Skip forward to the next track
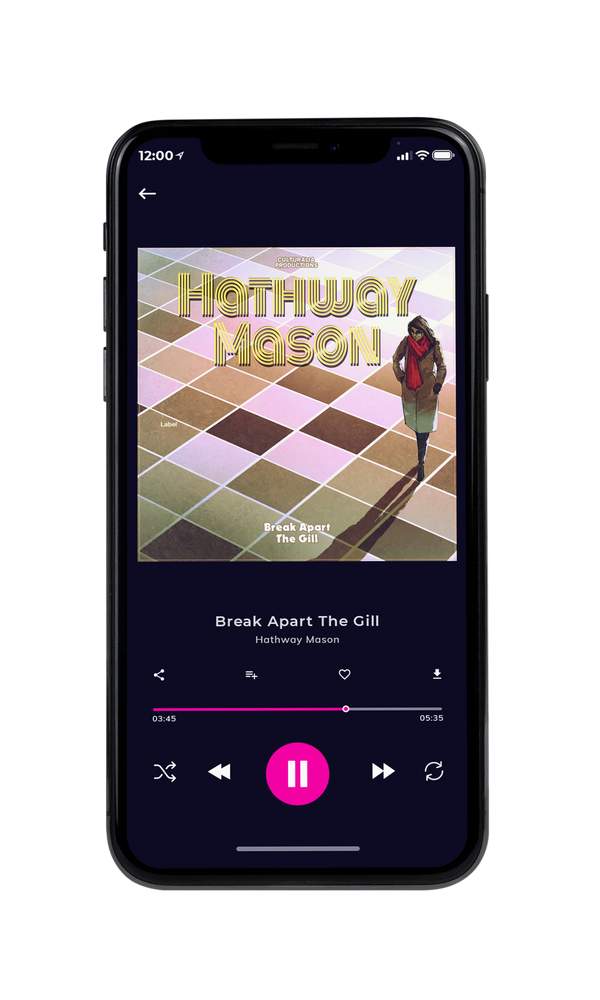This screenshot has height=1000, width=600. (x=383, y=771)
